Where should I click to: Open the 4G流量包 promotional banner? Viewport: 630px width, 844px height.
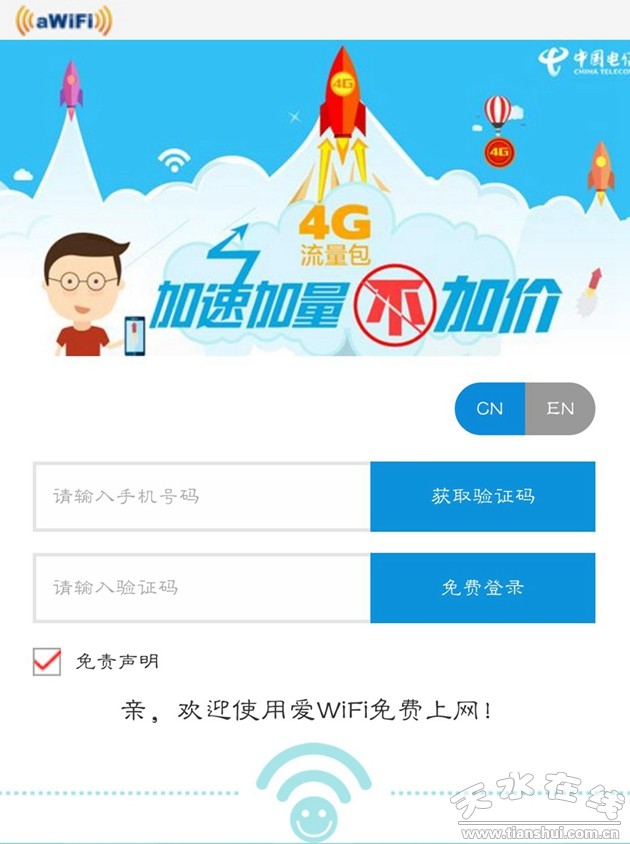coord(315,200)
